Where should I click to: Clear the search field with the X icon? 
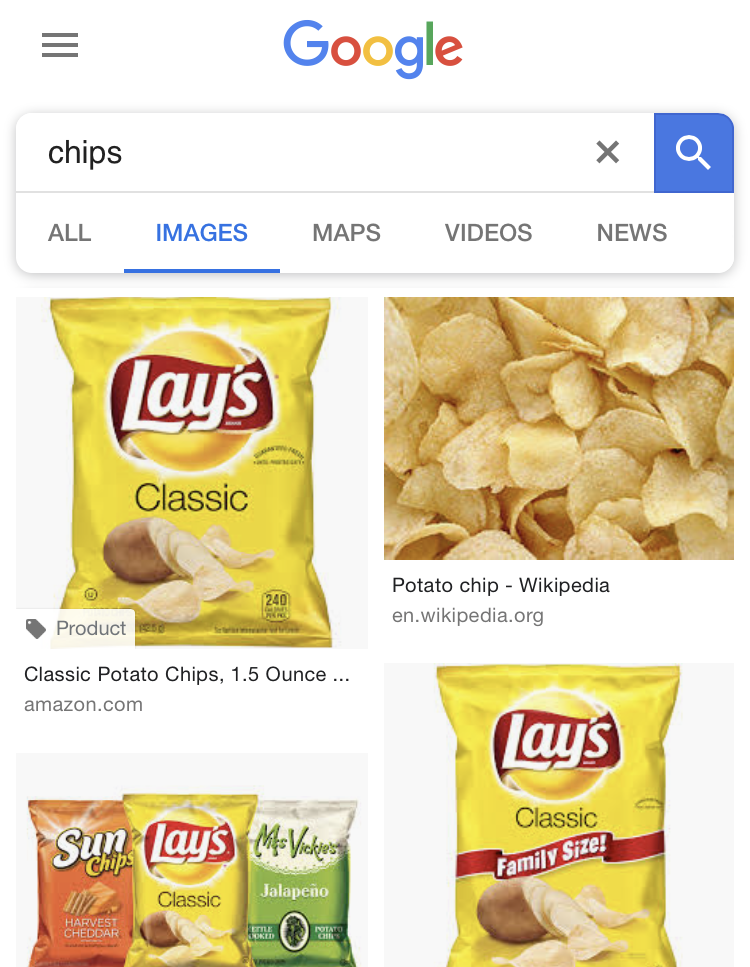point(607,152)
